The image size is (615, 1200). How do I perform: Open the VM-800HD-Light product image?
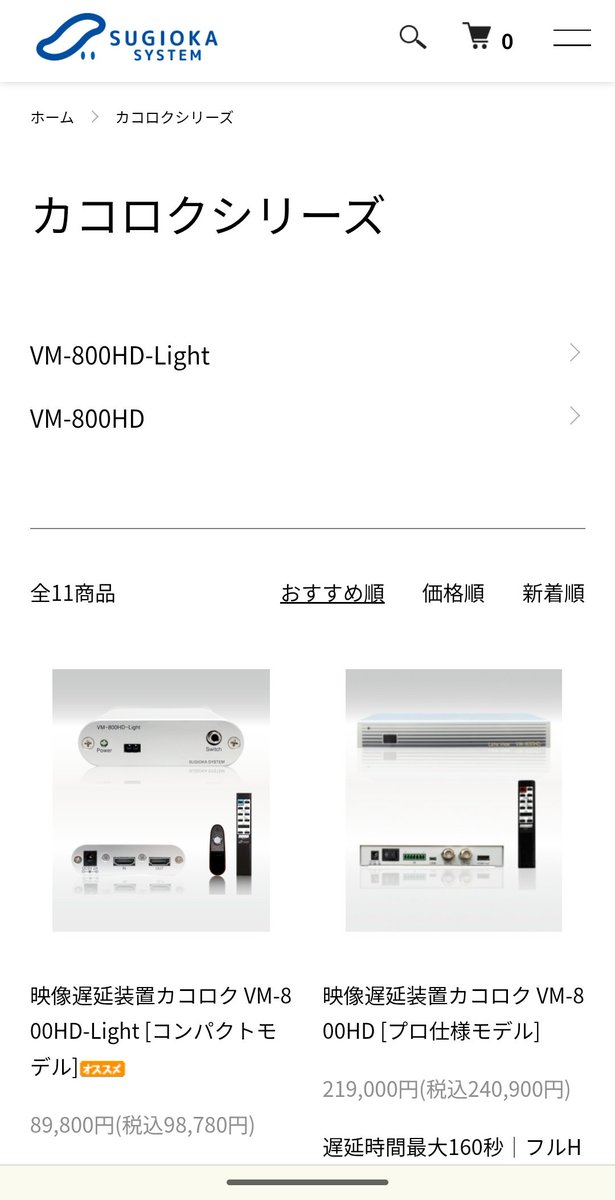click(161, 800)
